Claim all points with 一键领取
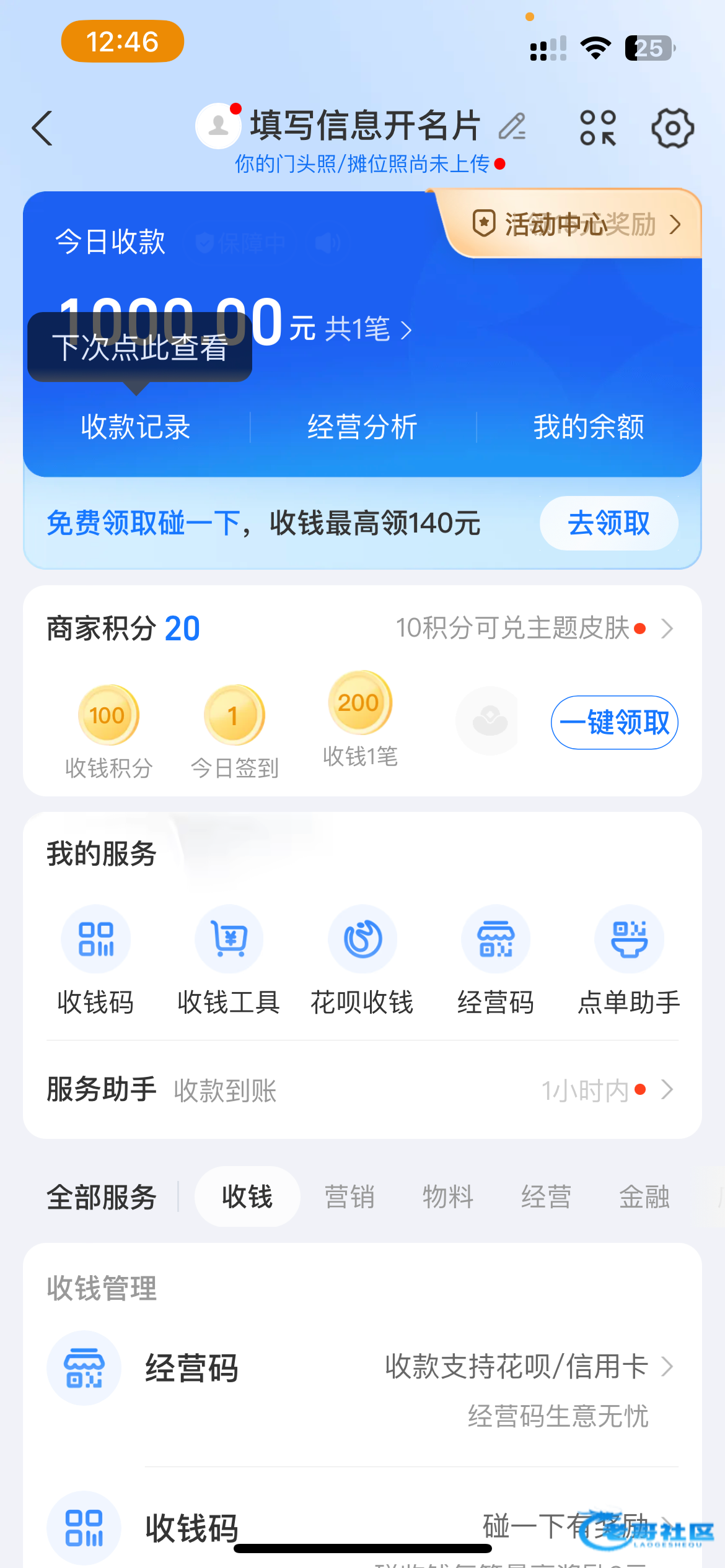 614,723
